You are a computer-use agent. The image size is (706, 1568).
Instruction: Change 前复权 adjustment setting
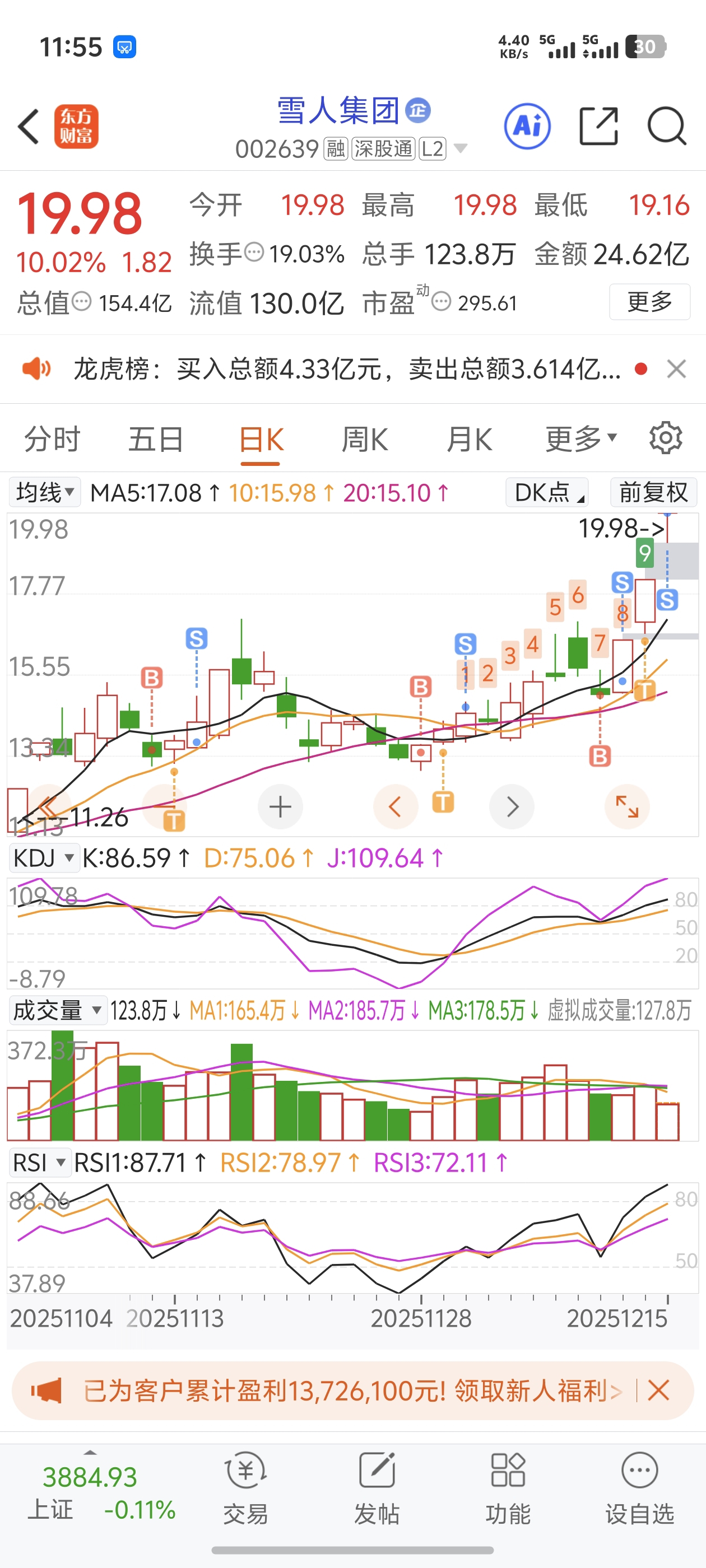pyautogui.click(x=654, y=492)
